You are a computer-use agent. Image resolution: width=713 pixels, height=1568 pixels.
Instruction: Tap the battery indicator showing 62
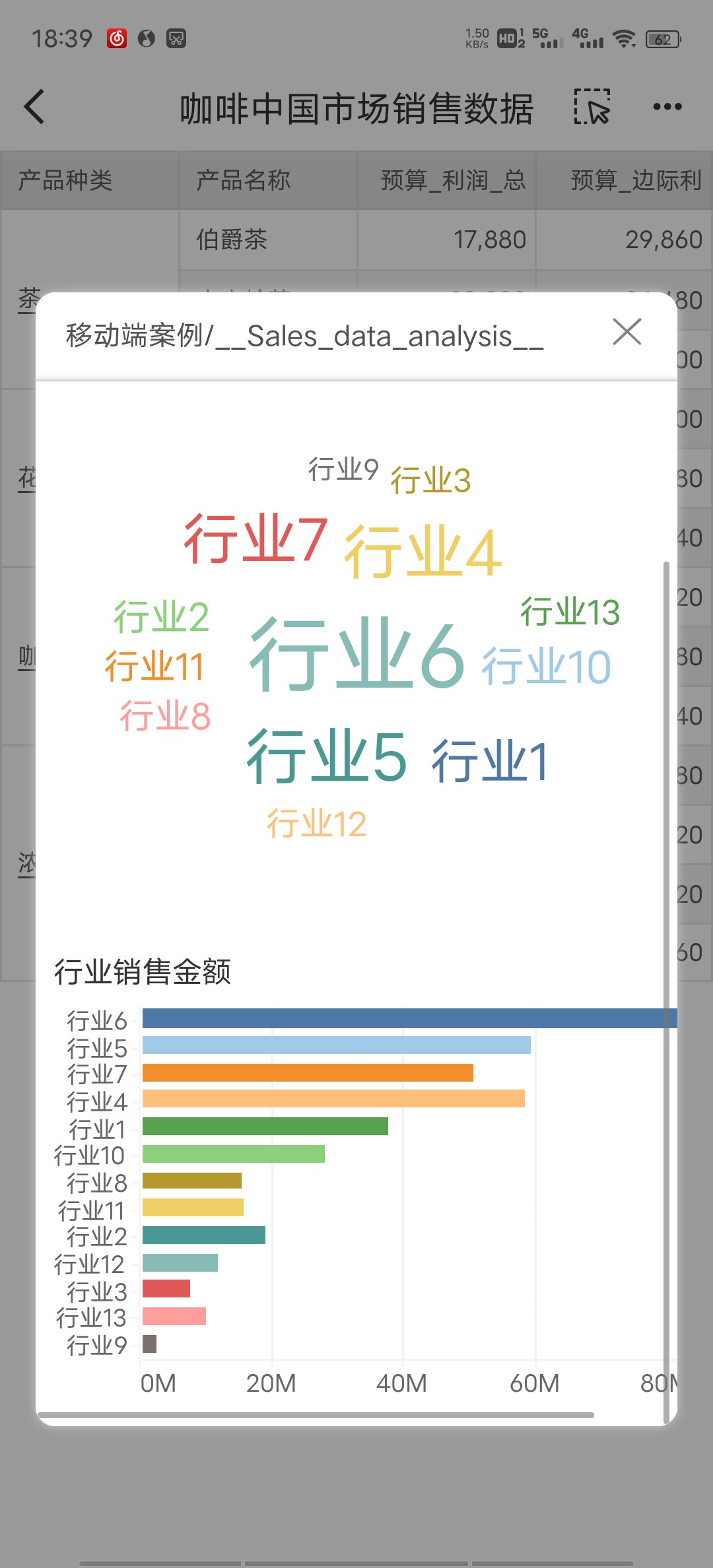[663, 38]
